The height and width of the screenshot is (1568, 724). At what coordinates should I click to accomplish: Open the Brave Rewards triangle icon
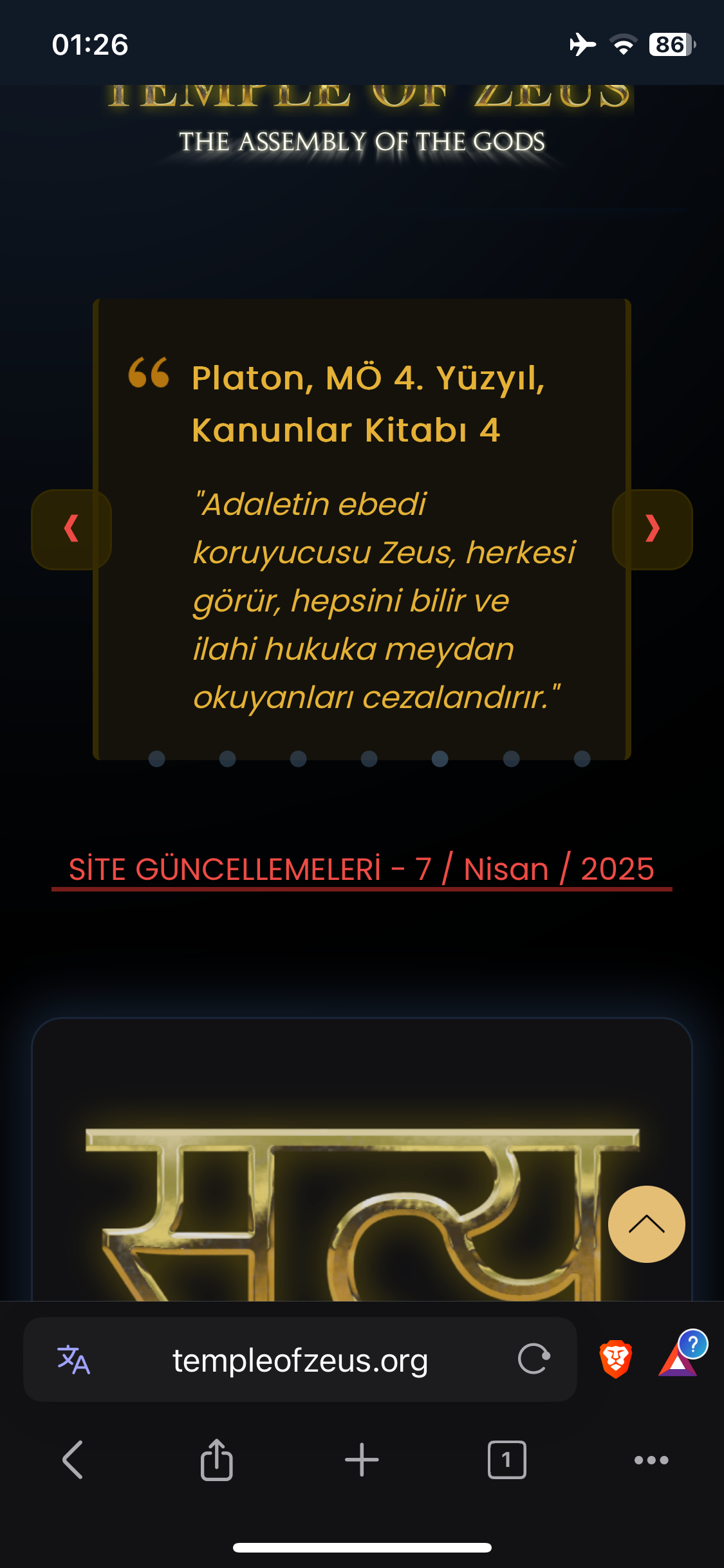coord(680,1354)
